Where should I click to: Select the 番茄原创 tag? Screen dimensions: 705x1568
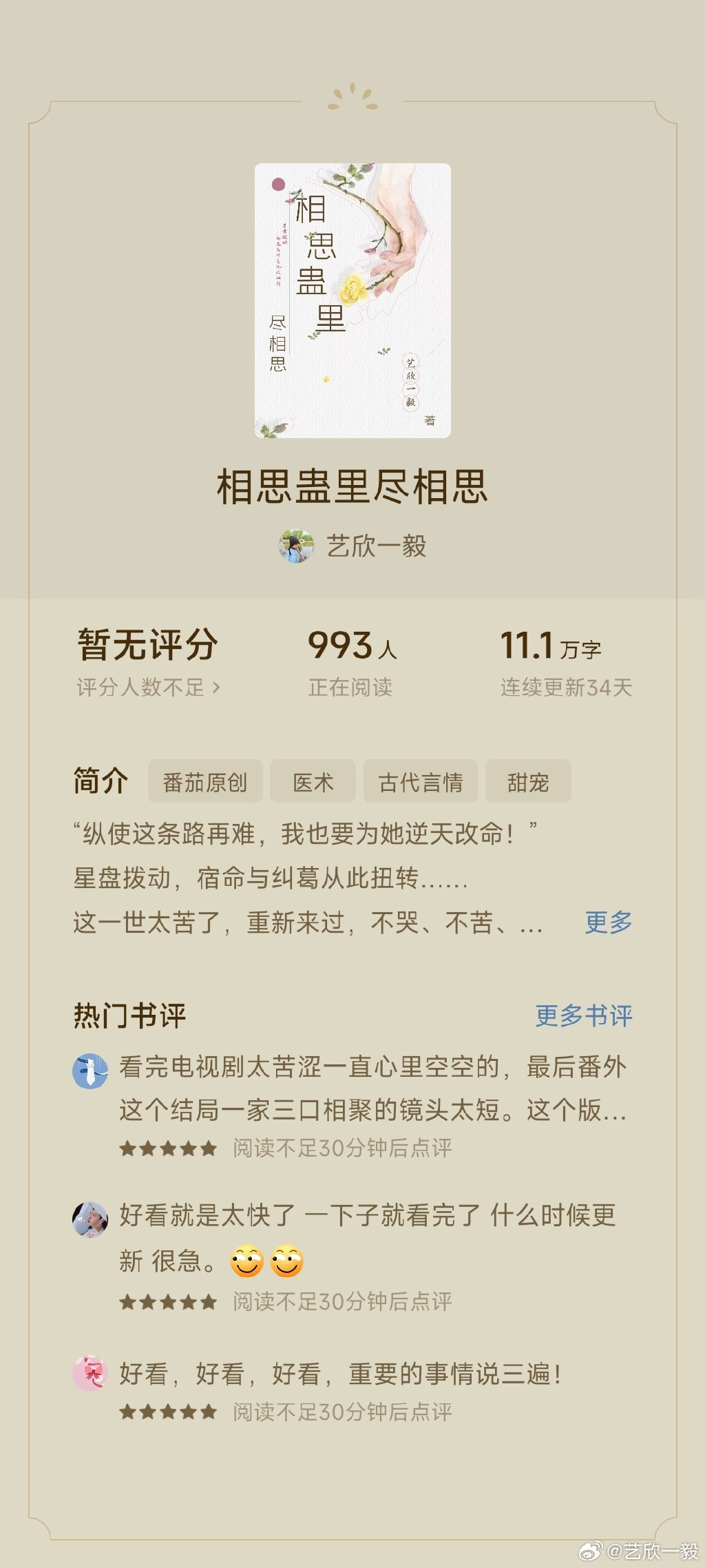coord(205,781)
